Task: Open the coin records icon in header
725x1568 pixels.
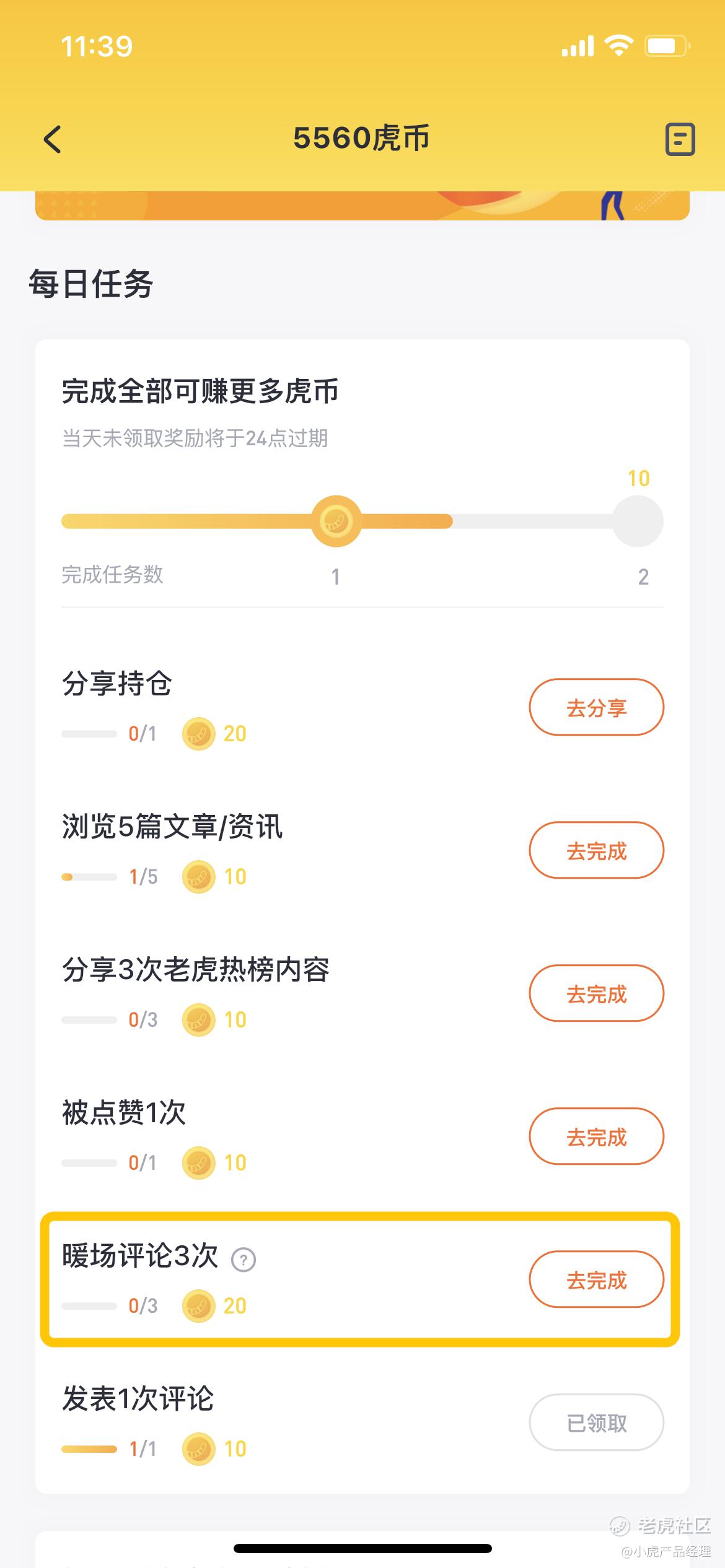Action: point(680,139)
